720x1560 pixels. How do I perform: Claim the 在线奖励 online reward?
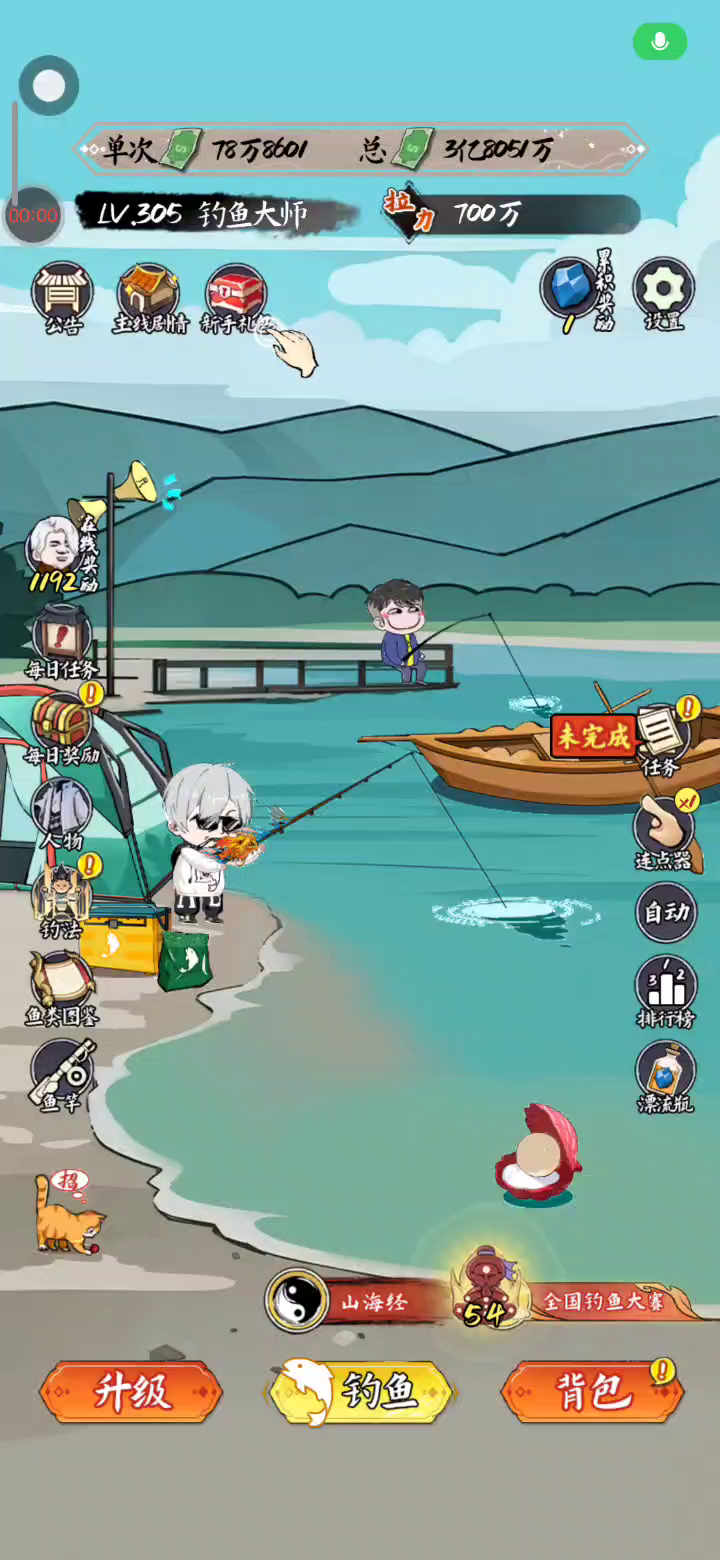62,555
